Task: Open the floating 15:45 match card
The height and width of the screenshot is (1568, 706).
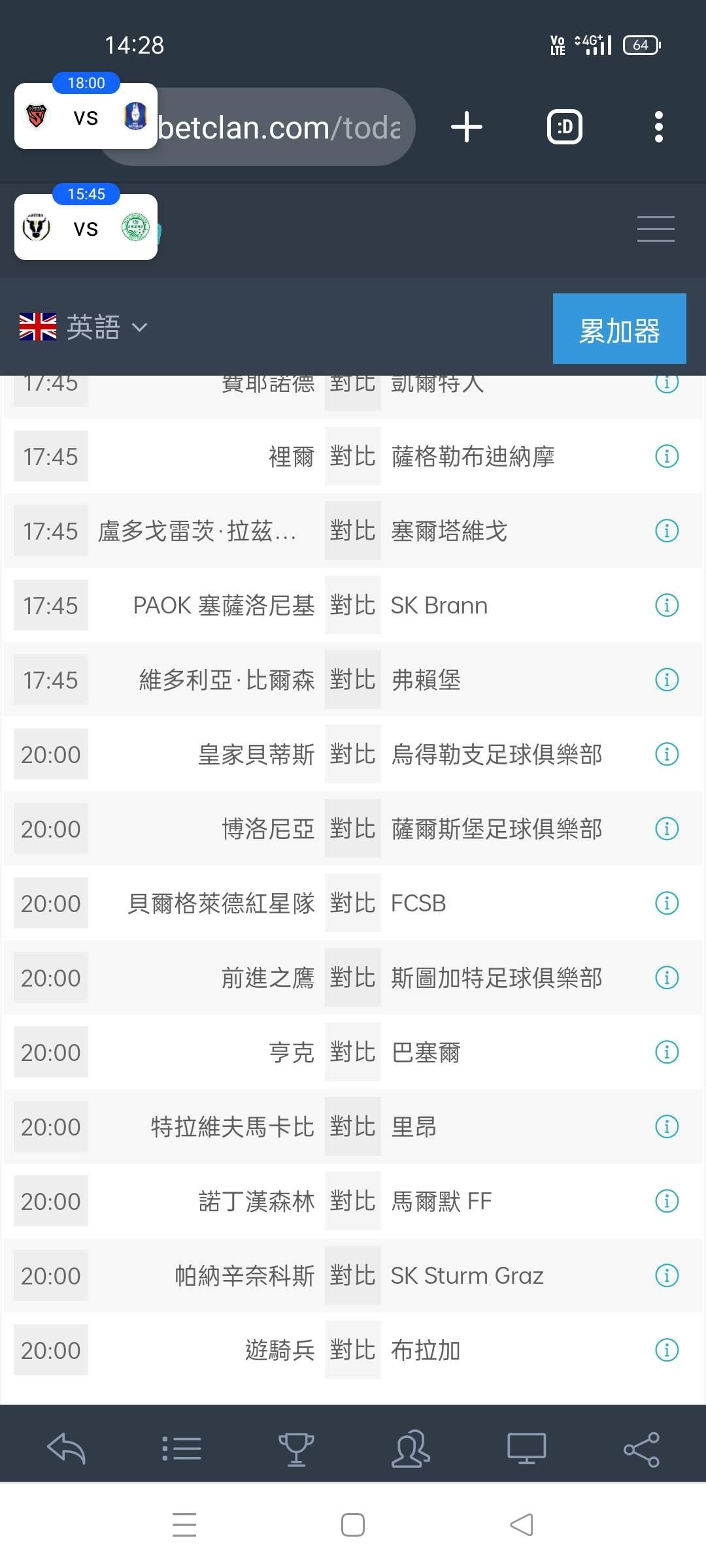Action: point(86,228)
